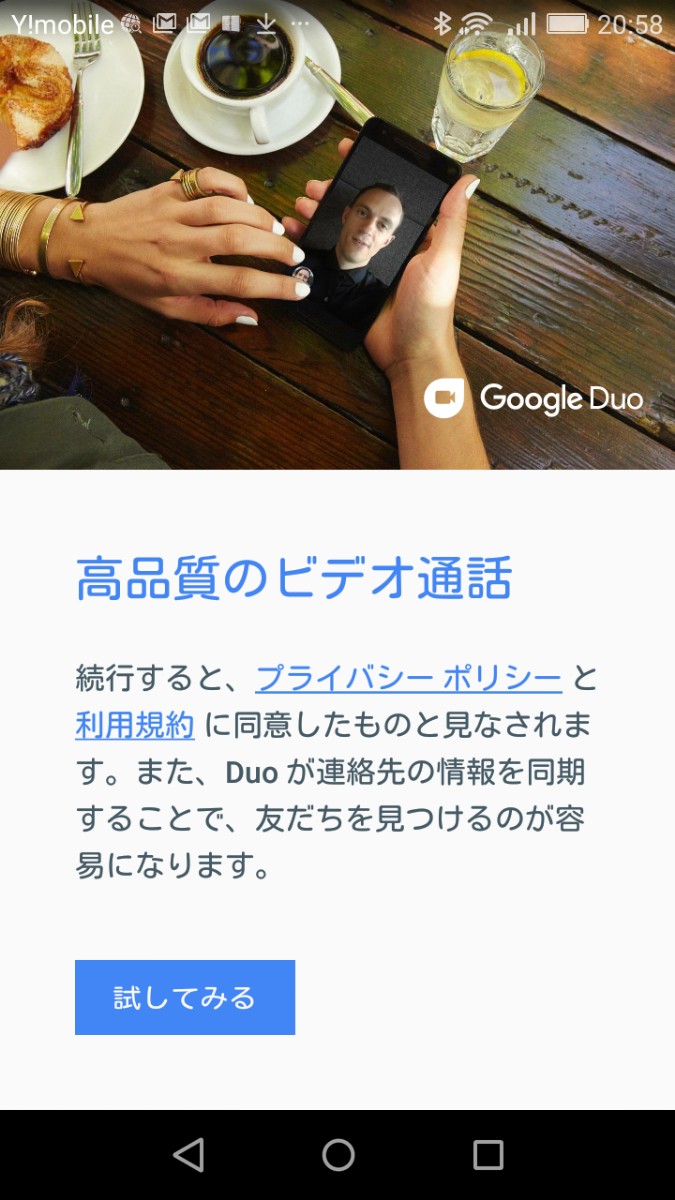Open the 利用規約 link
675x1200 pixels.
coord(135,725)
